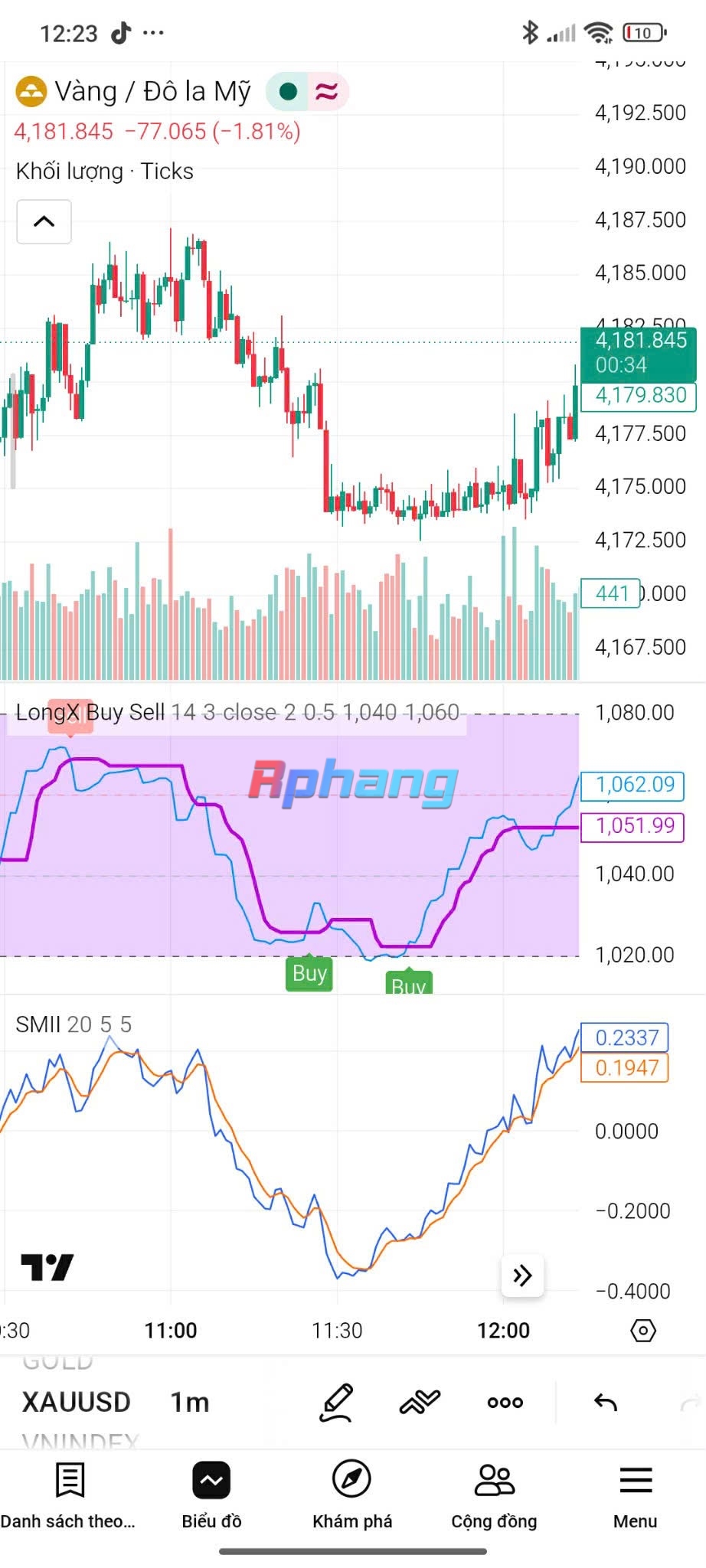Open the more options three-circles icon

pyautogui.click(x=505, y=1403)
